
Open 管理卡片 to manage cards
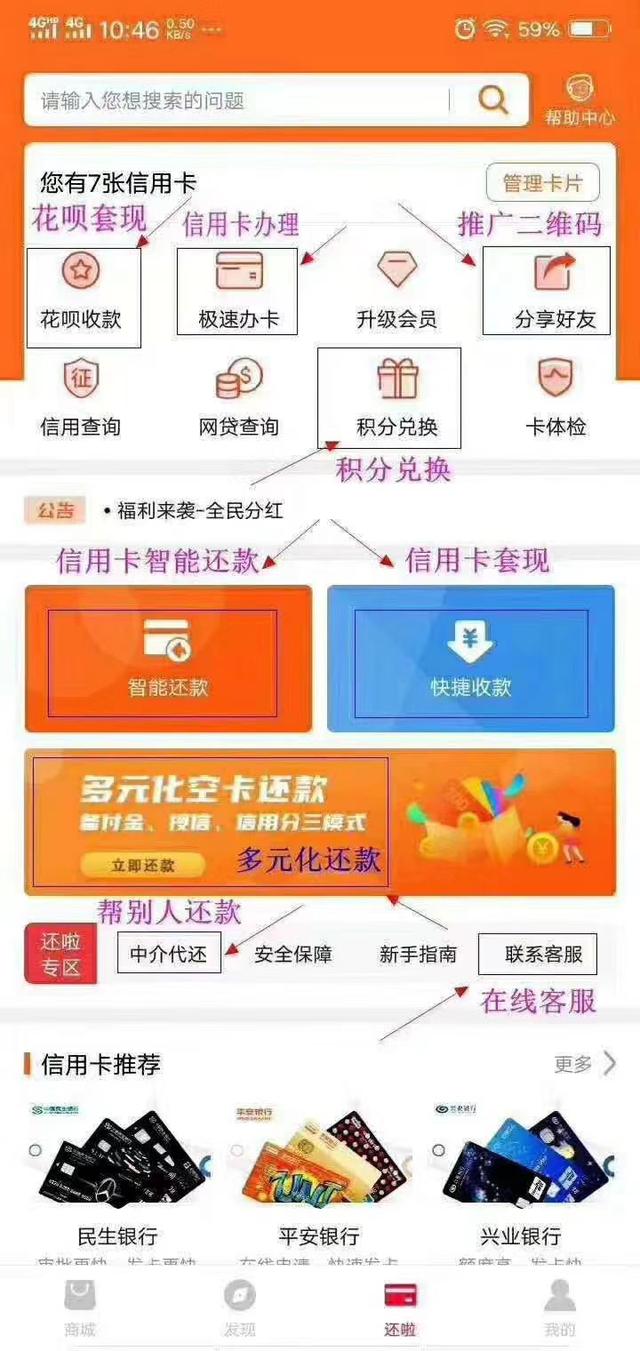(542, 183)
